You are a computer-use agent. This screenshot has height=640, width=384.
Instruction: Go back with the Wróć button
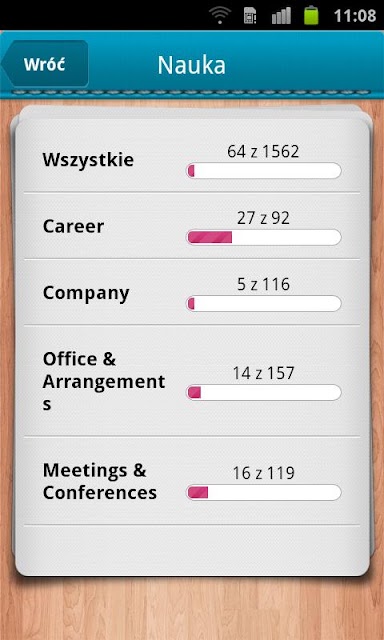pos(45,64)
